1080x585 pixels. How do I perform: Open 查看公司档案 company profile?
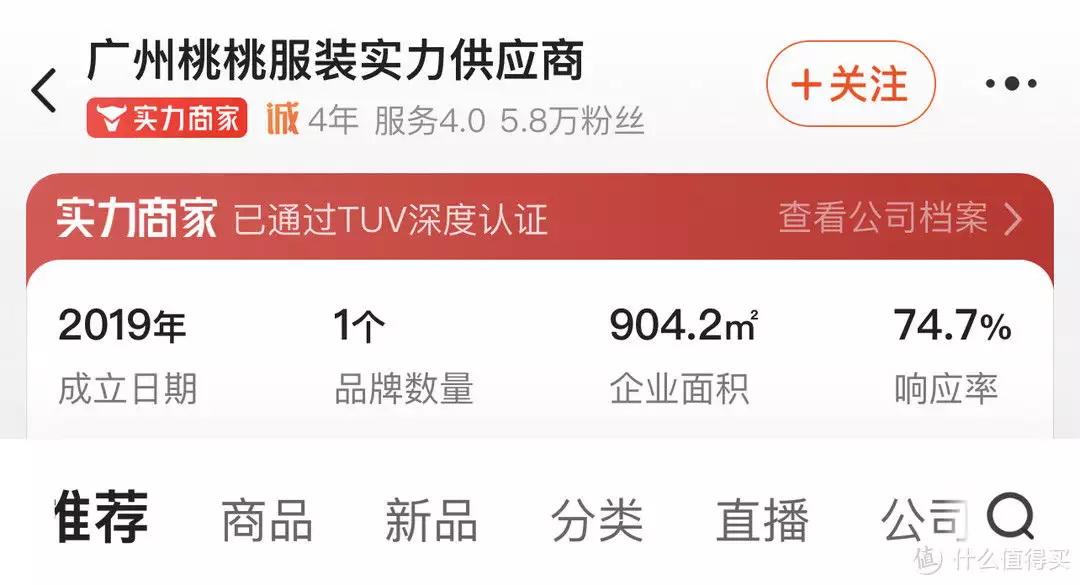900,218
